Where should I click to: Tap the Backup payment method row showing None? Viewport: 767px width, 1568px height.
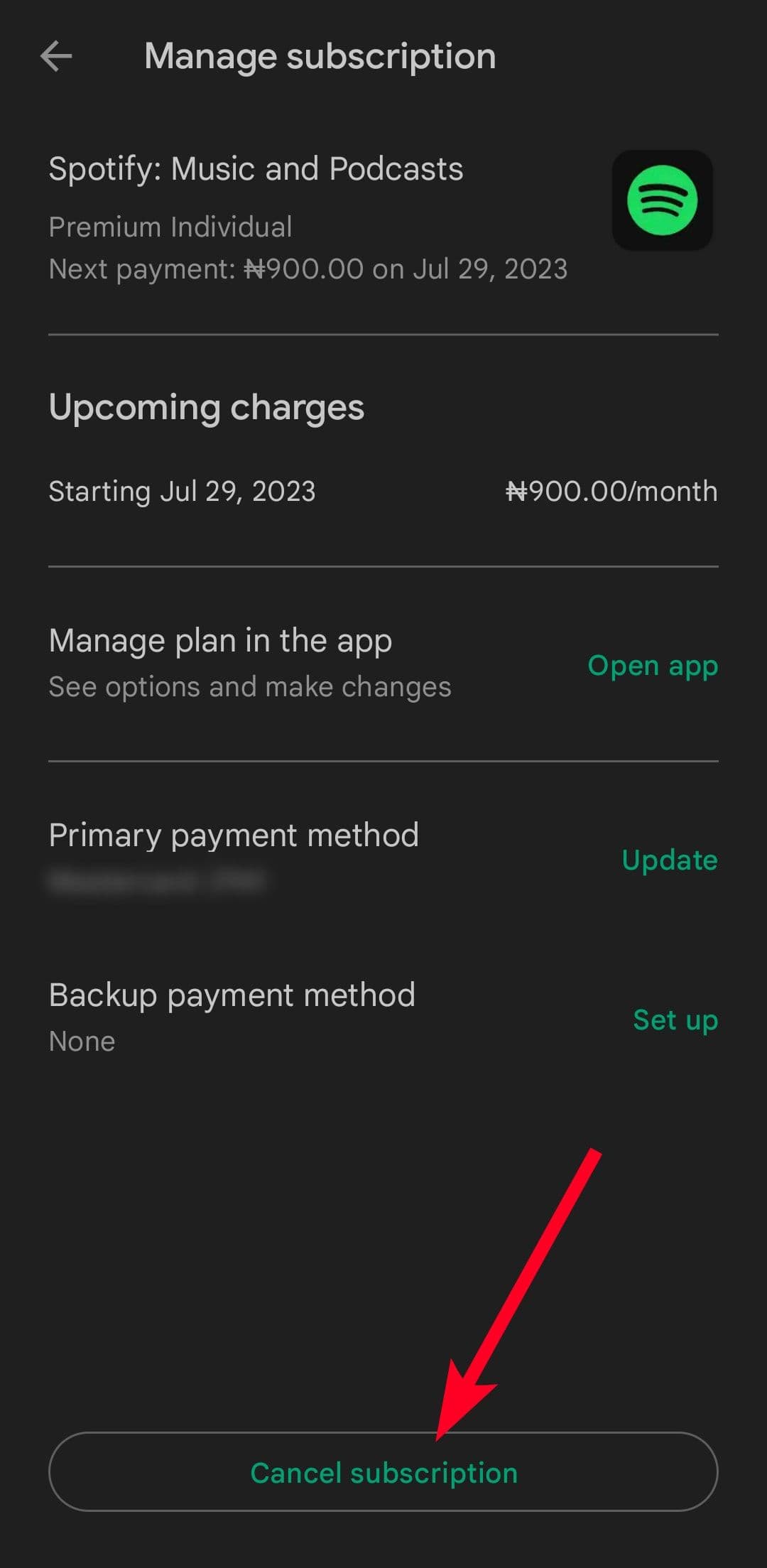point(231,993)
